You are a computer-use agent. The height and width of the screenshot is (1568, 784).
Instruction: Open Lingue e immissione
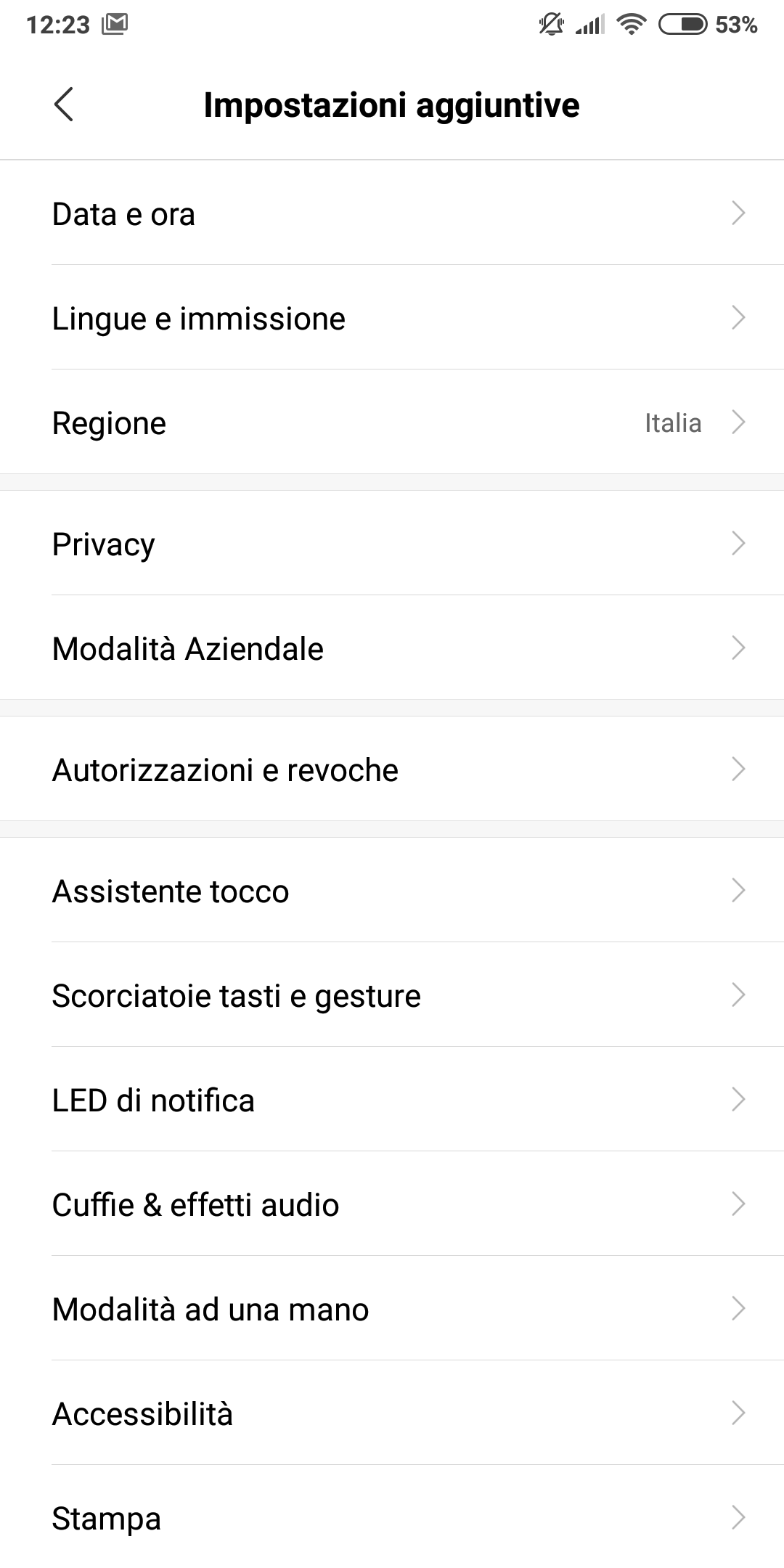pos(392,319)
